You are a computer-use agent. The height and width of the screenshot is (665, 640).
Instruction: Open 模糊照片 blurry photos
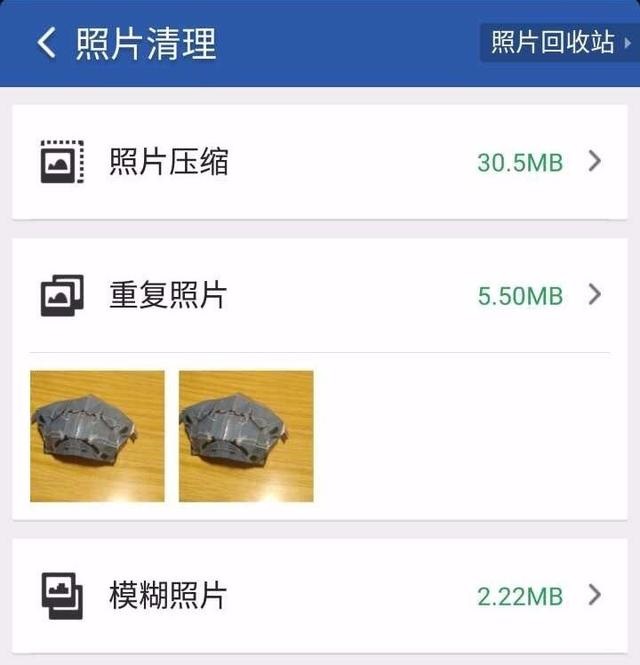point(320,596)
